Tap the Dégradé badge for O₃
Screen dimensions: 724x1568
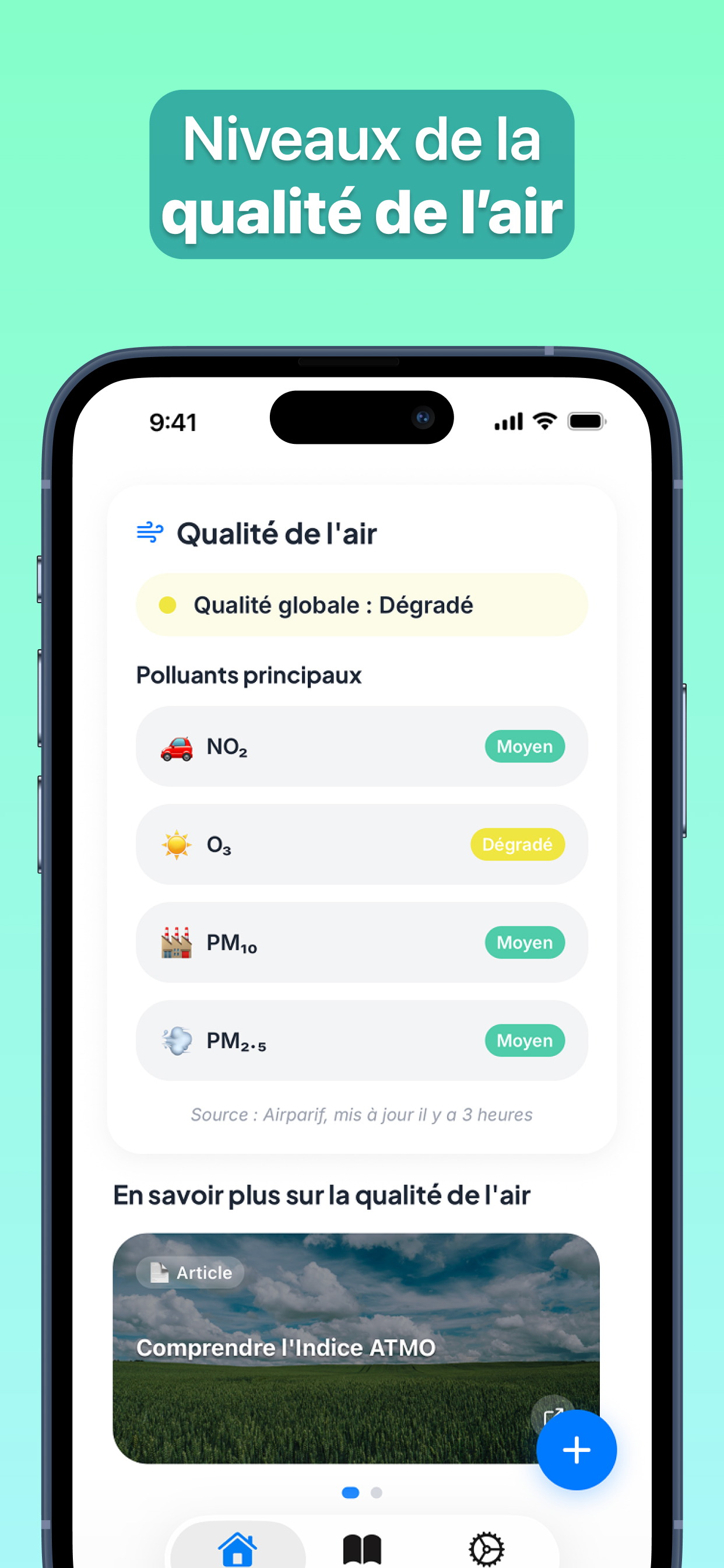pyautogui.click(x=518, y=844)
